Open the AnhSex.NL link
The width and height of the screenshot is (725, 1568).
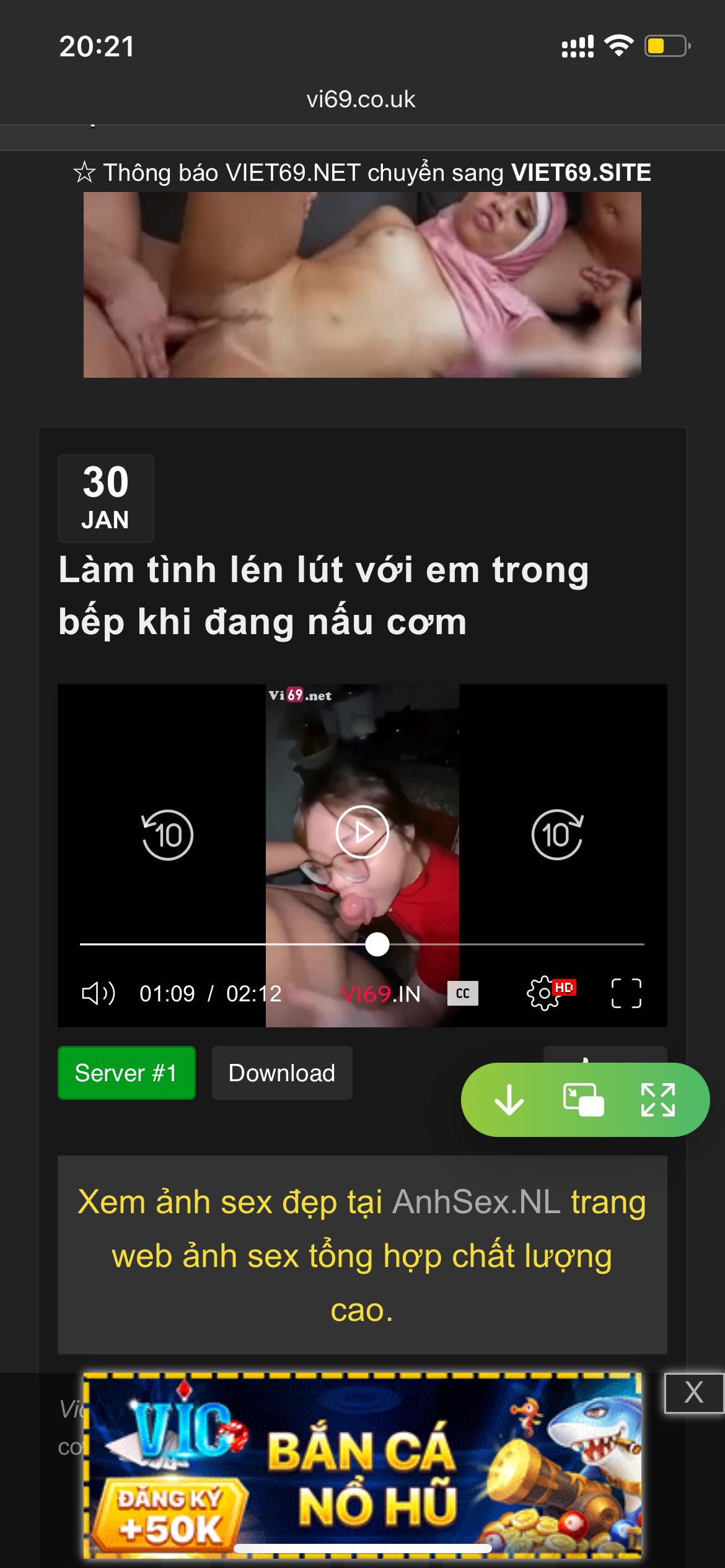476,1202
